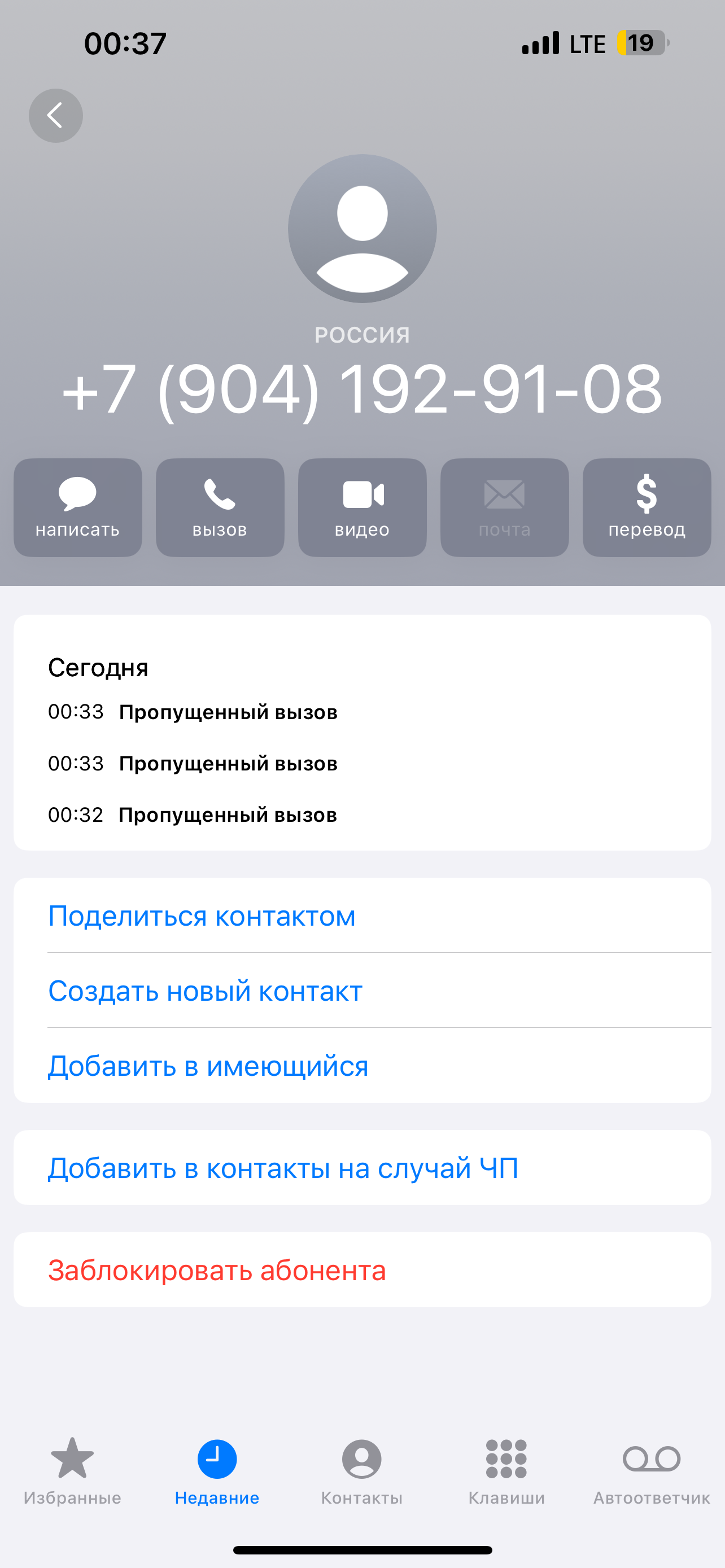This screenshot has width=725, height=1568.
Task: Choose «Создать новый контакт»
Action: pyautogui.click(x=362, y=991)
